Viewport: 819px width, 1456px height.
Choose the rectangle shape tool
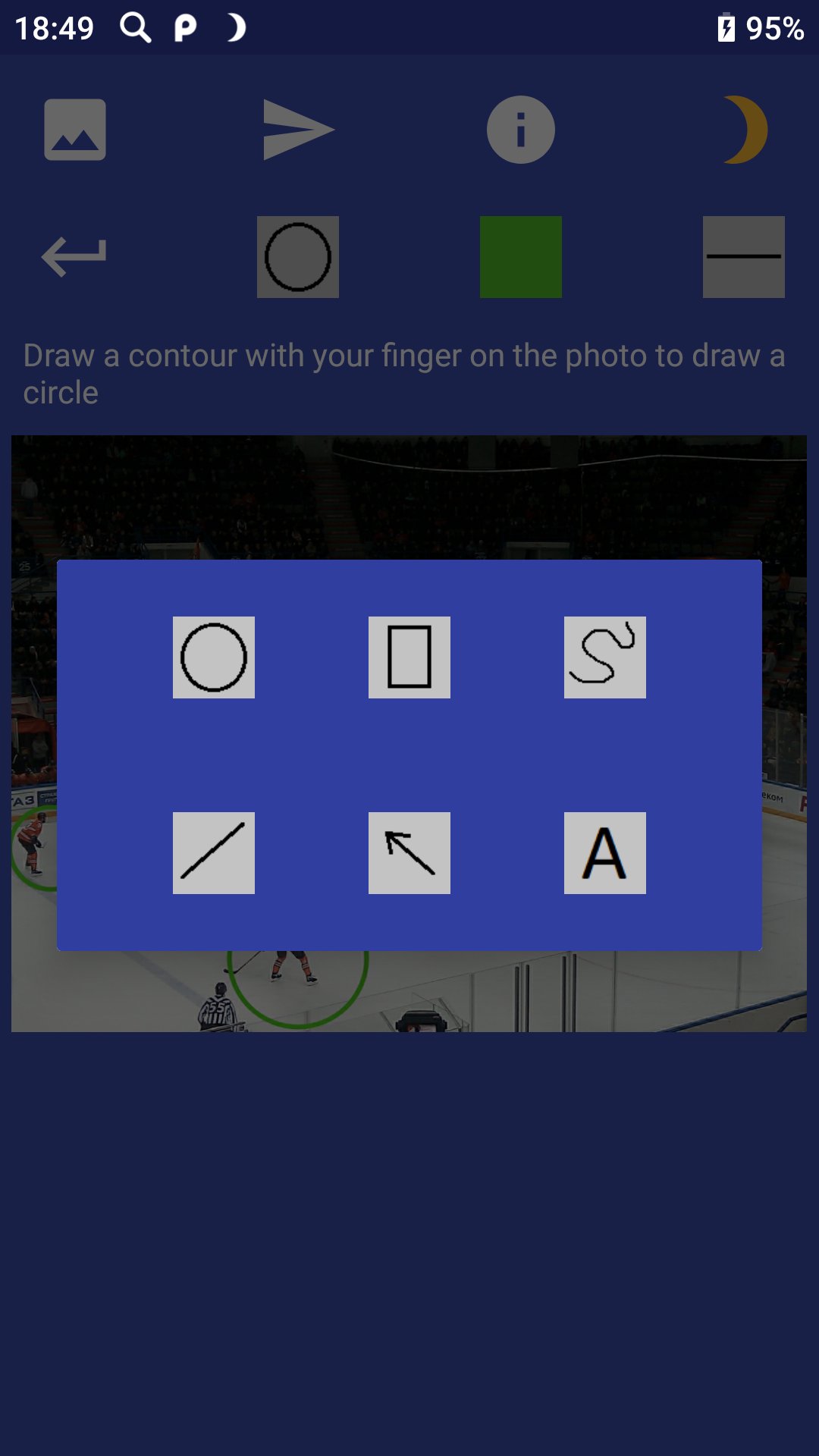tap(409, 657)
